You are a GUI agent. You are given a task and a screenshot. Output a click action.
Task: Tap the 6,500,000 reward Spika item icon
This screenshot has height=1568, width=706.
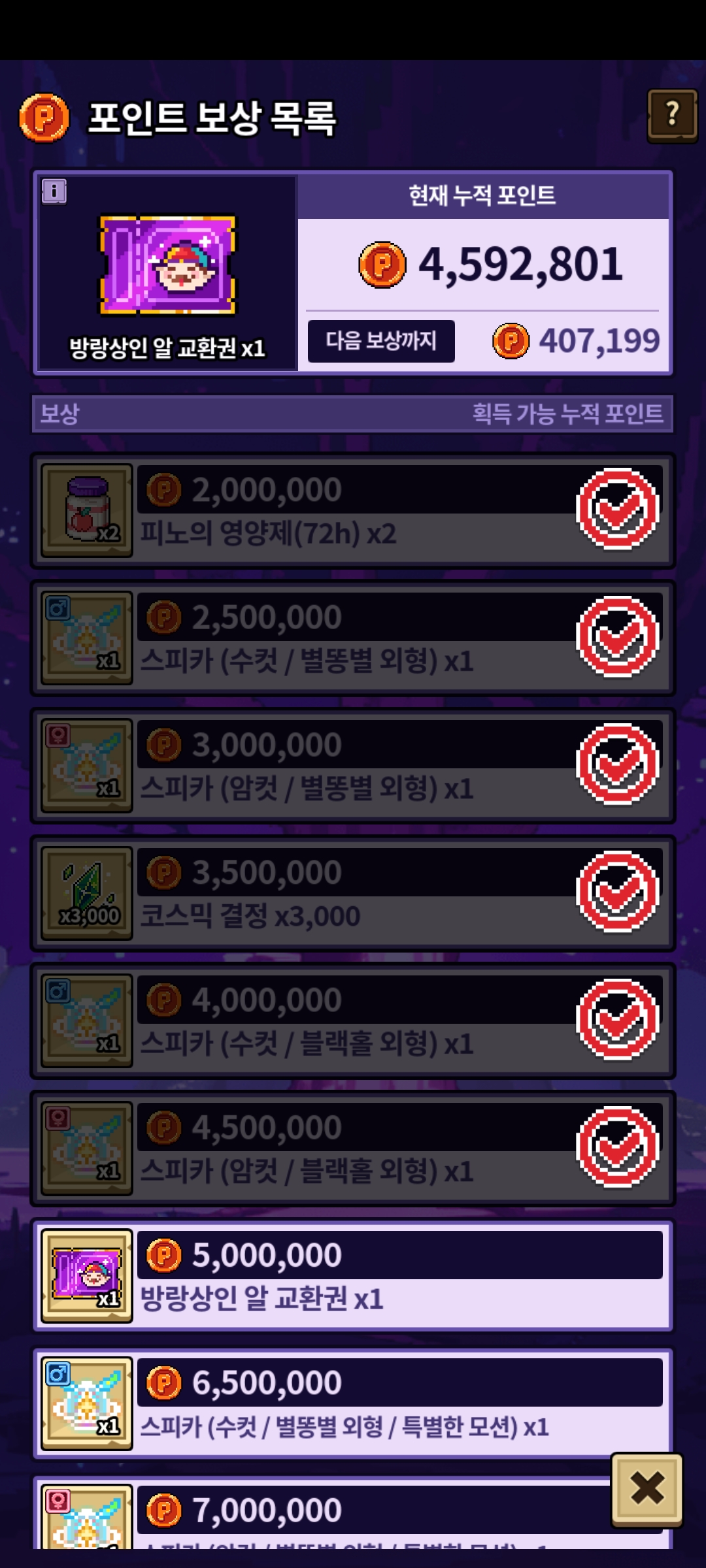pyautogui.click(x=87, y=1403)
